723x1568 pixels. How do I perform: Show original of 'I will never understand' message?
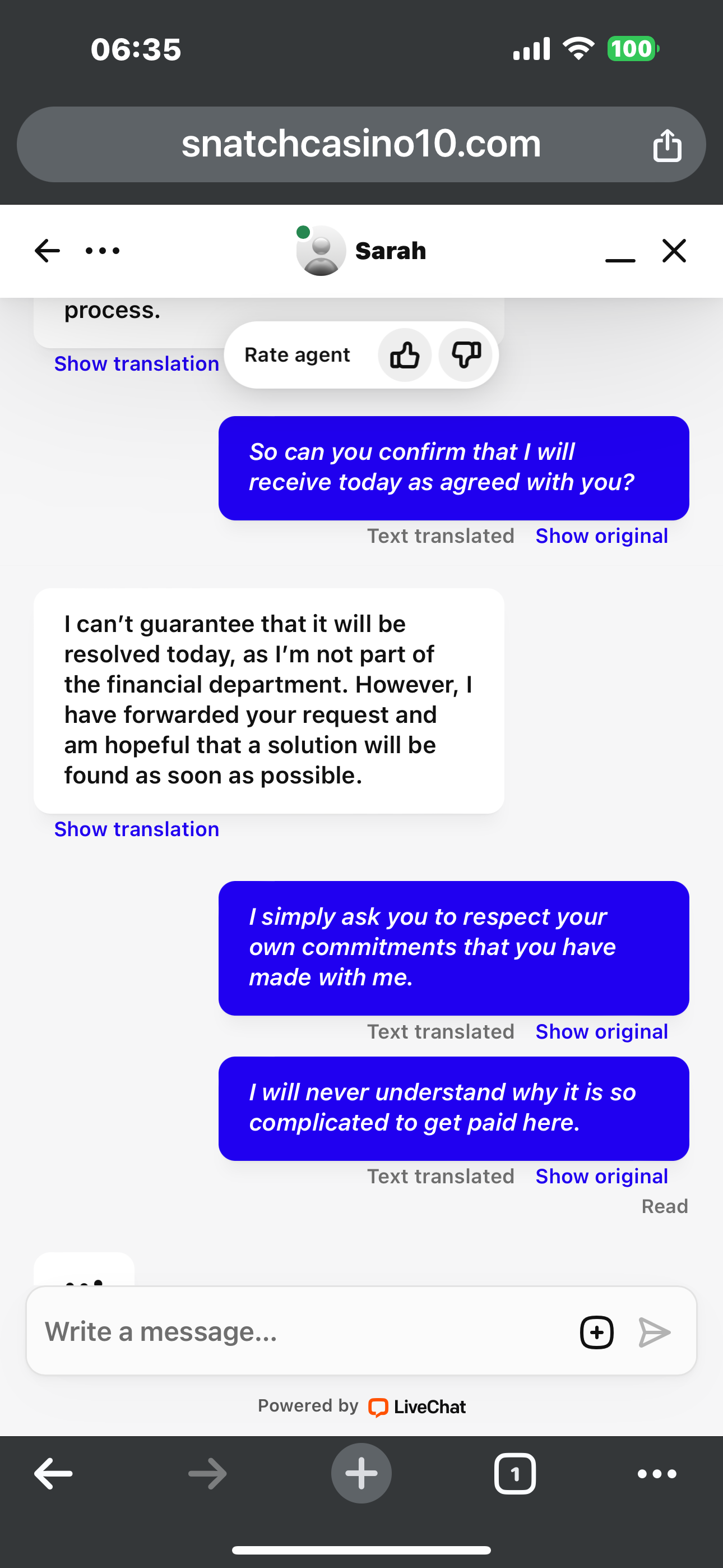pyautogui.click(x=601, y=1176)
